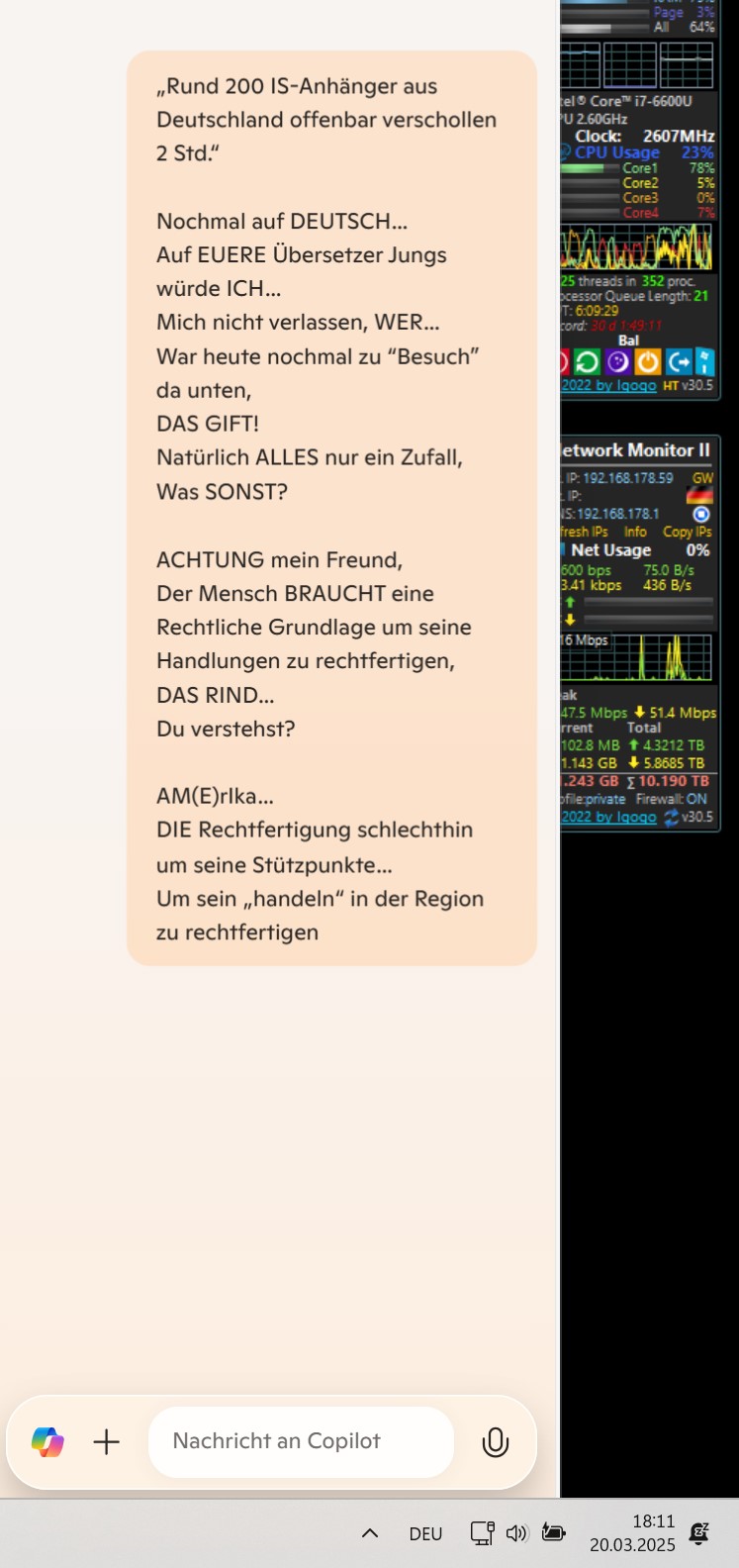Open the Copilot logo menu
Screen dimensions: 739x1568
pyautogui.click(x=47, y=1442)
